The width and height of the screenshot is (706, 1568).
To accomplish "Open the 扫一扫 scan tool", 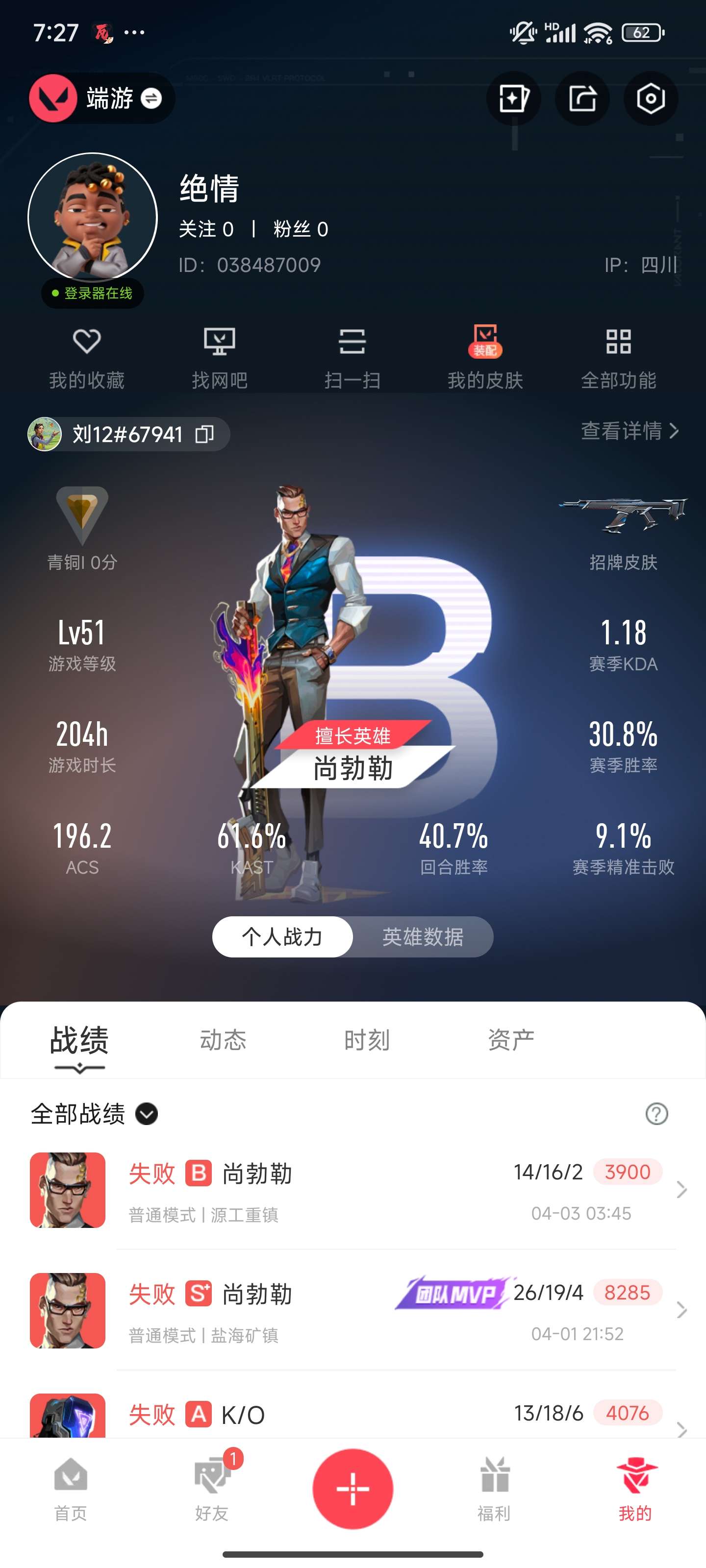I will (x=352, y=356).
